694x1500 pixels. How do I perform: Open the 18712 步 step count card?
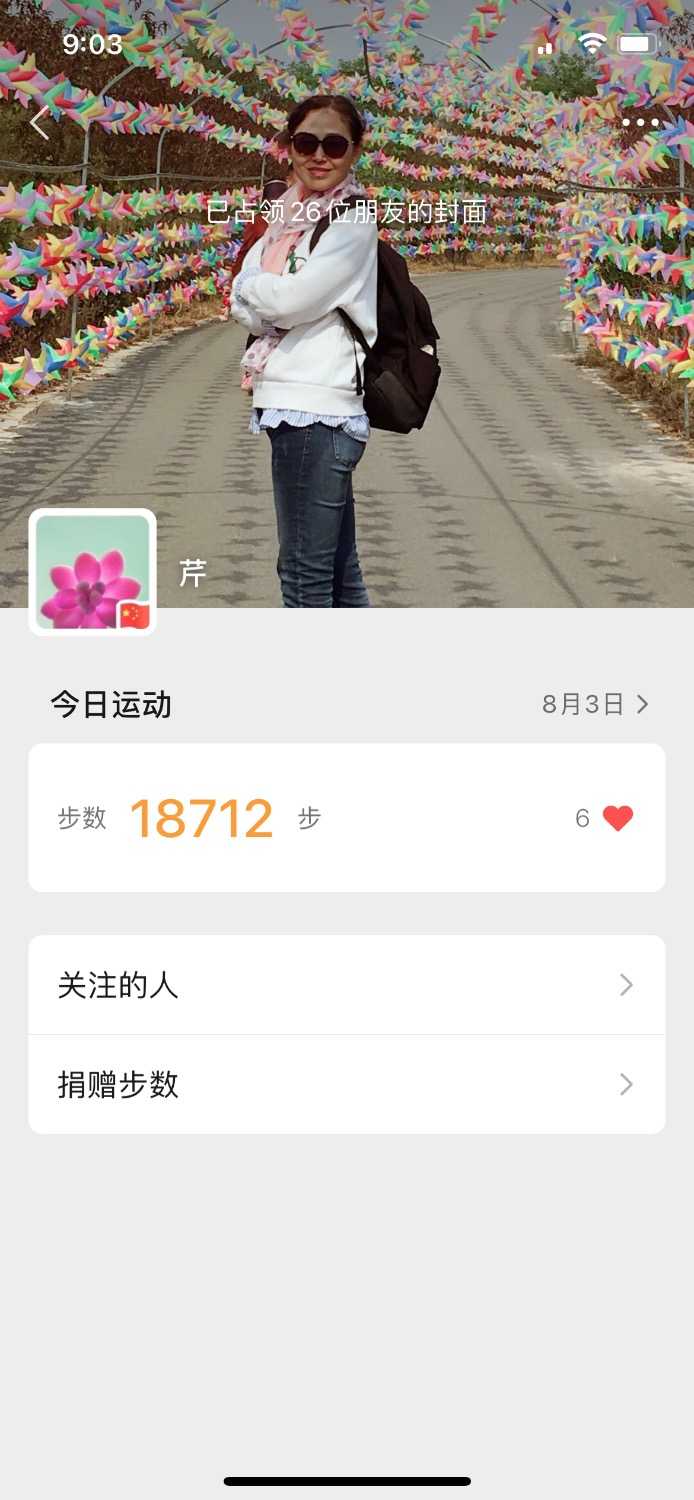point(300,818)
